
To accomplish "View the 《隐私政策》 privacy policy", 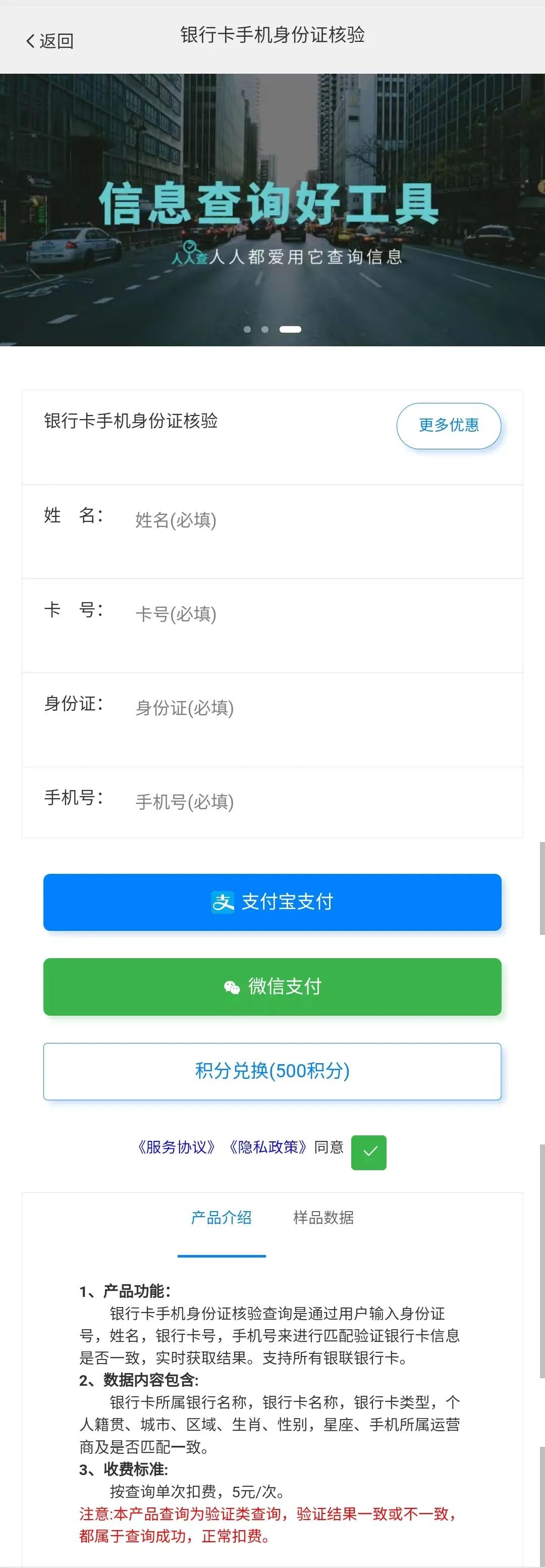I will pyautogui.click(x=268, y=1147).
